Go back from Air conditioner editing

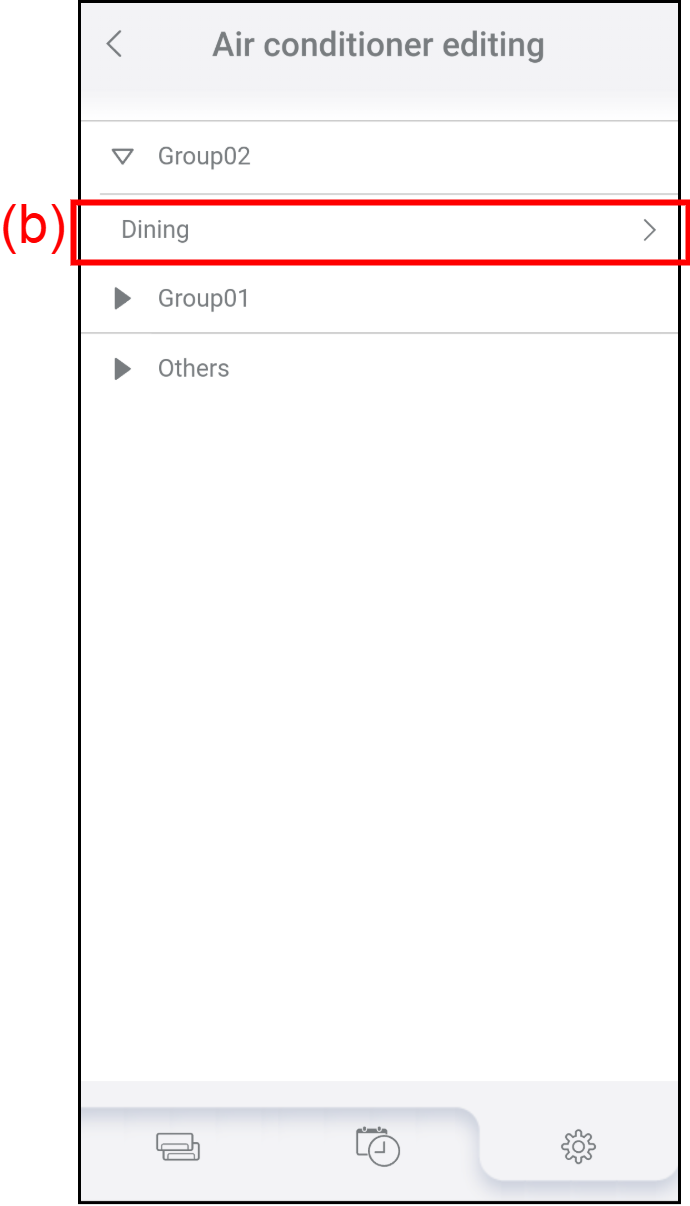click(114, 44)
